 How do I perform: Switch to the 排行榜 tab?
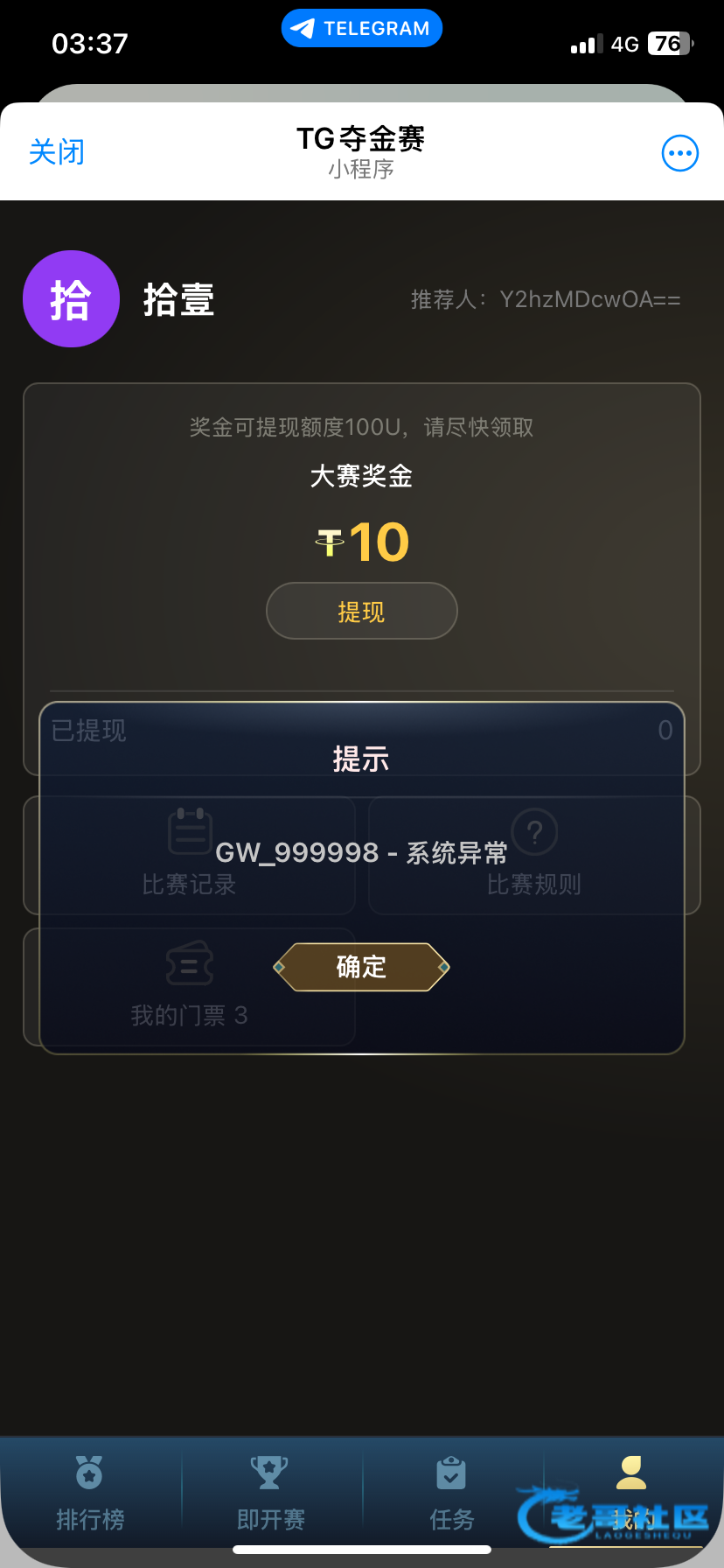point(90,1493)
